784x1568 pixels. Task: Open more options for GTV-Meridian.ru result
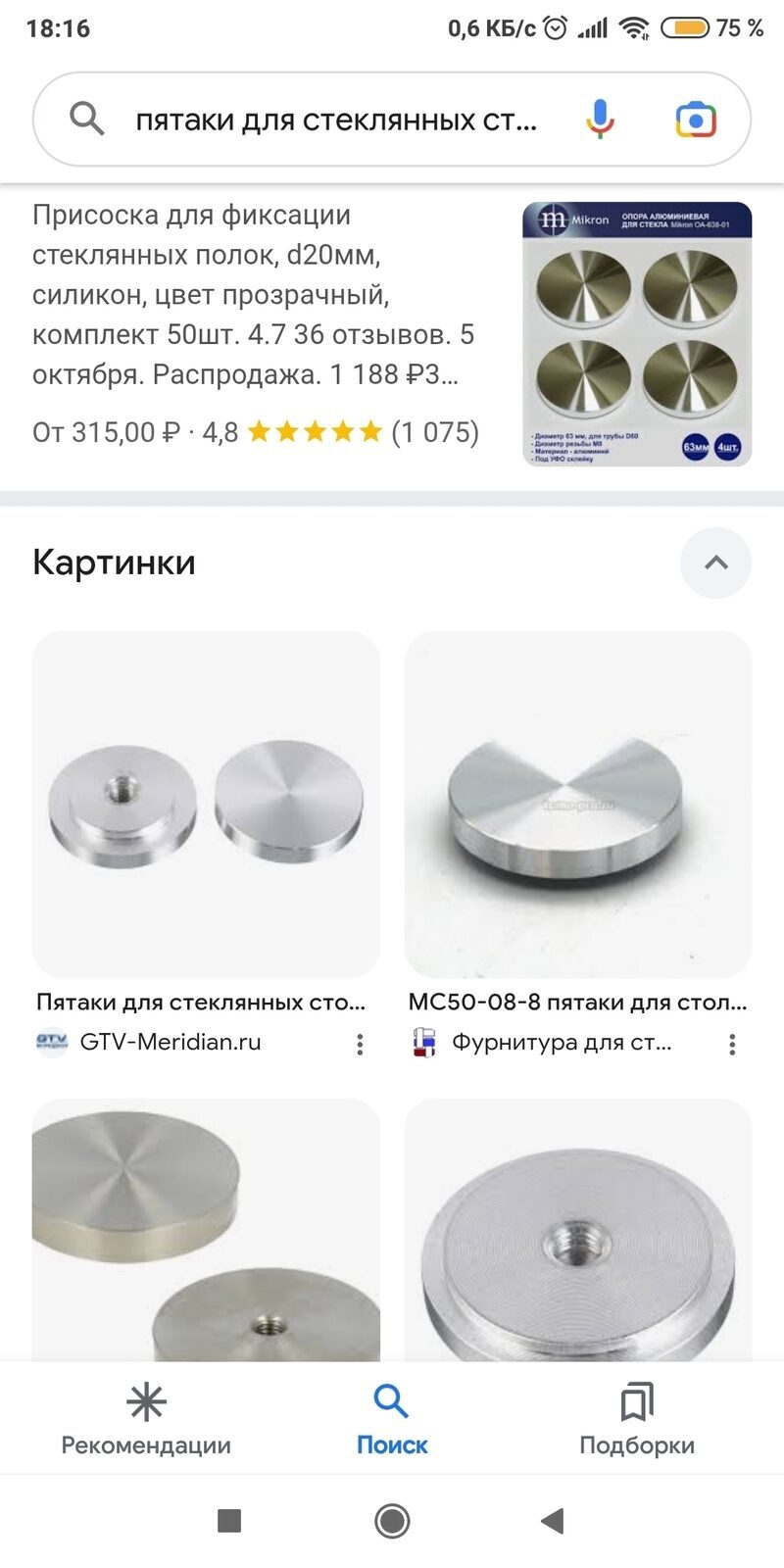(360, 1044)
